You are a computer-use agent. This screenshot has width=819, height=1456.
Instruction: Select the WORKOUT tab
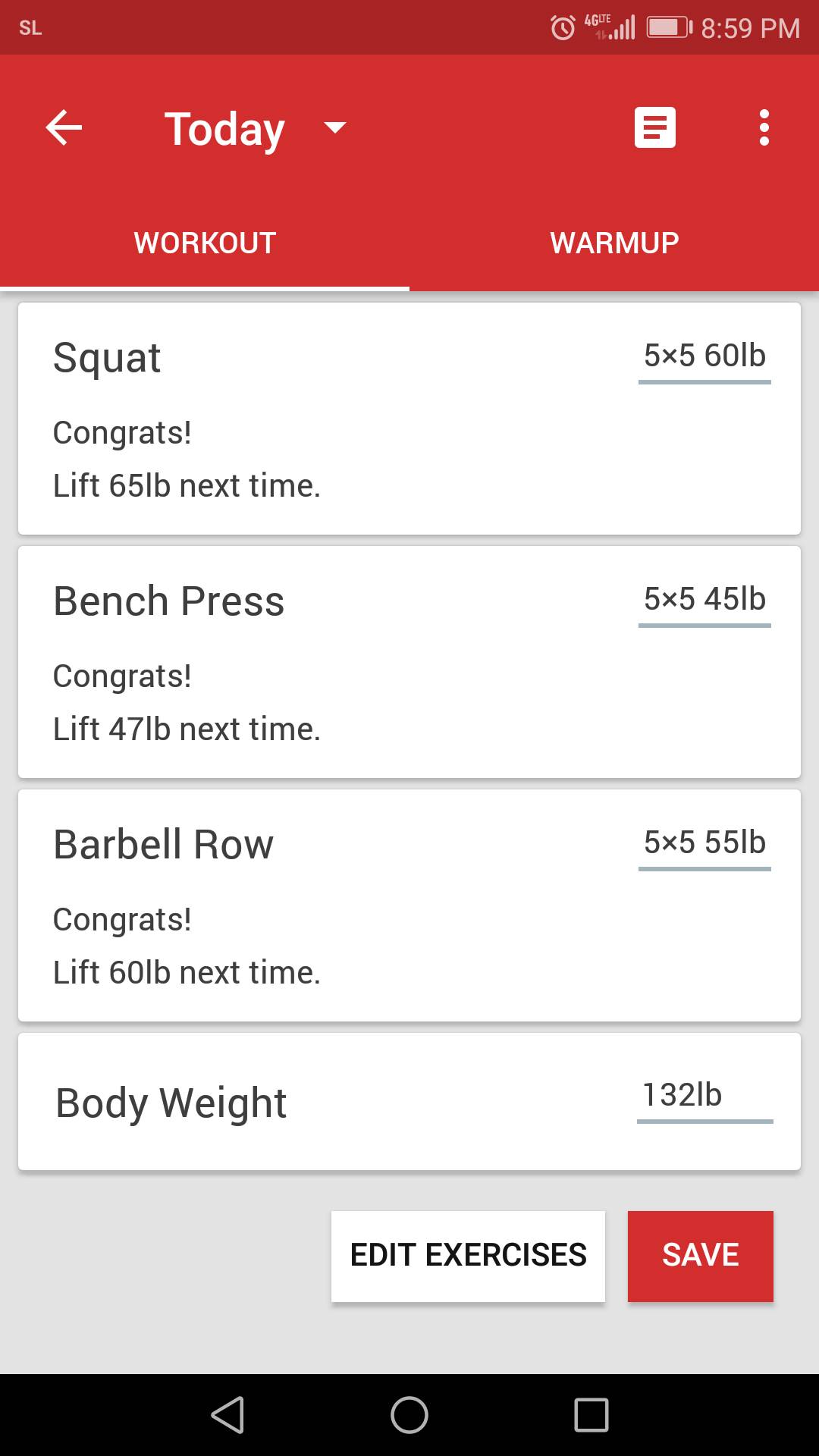[205, 242]
